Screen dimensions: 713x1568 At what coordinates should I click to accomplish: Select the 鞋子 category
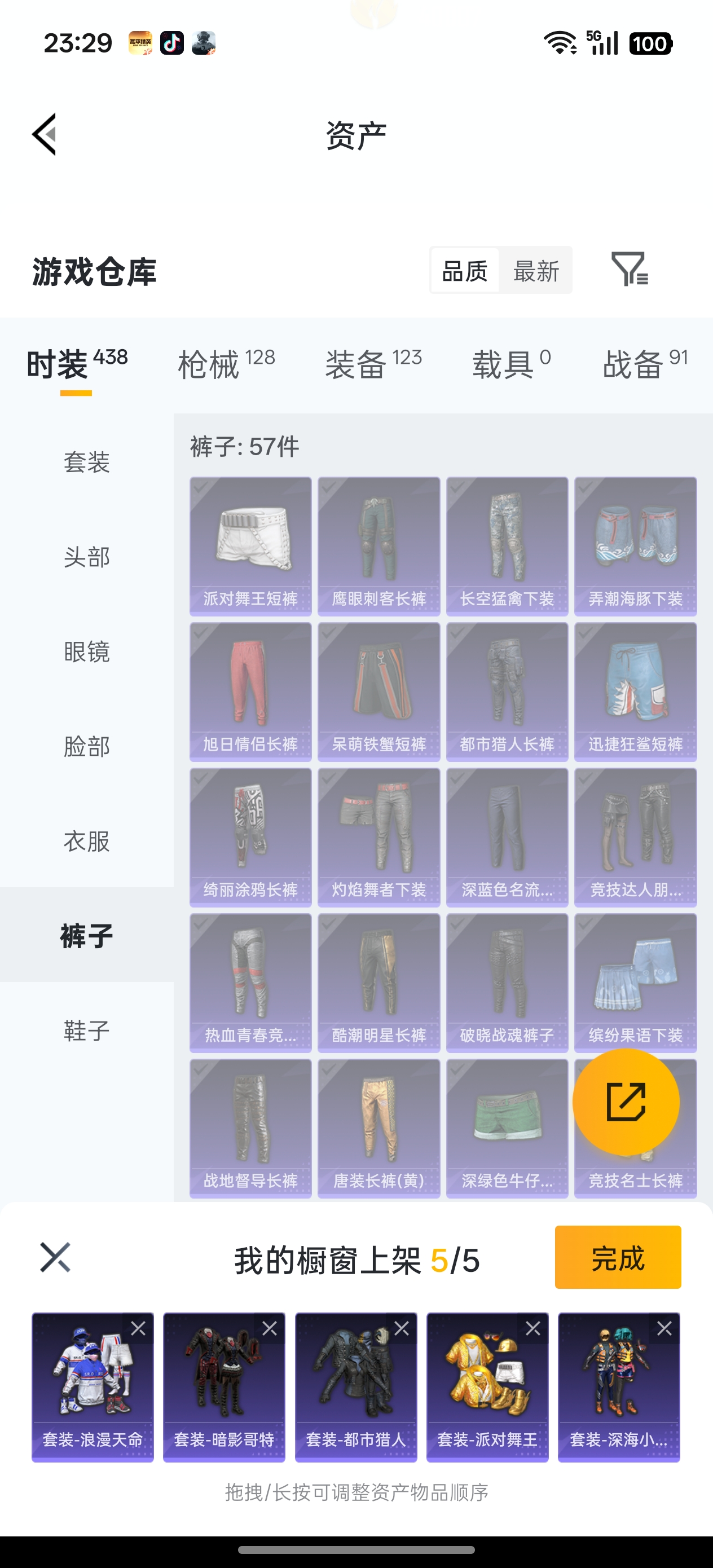(x=86, y=1030)
